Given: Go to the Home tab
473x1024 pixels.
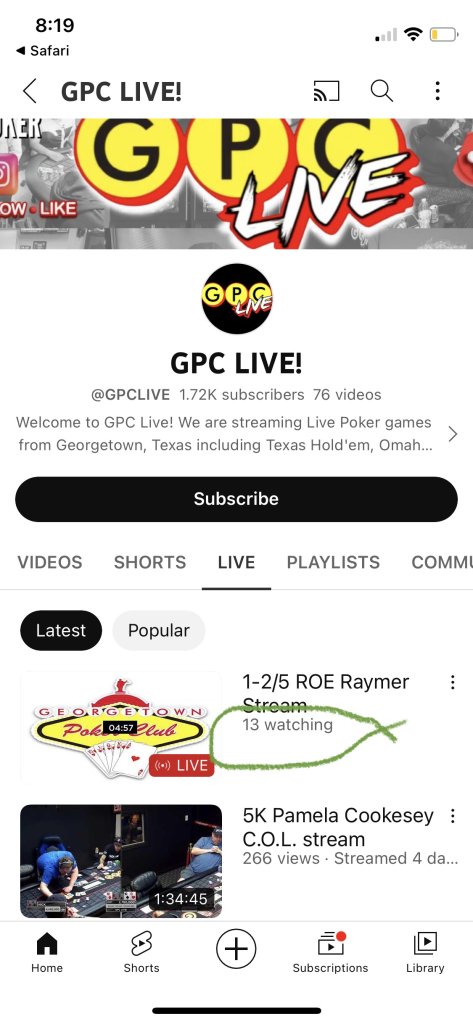Looking at the screenshot, I should (x=47, y=953).
